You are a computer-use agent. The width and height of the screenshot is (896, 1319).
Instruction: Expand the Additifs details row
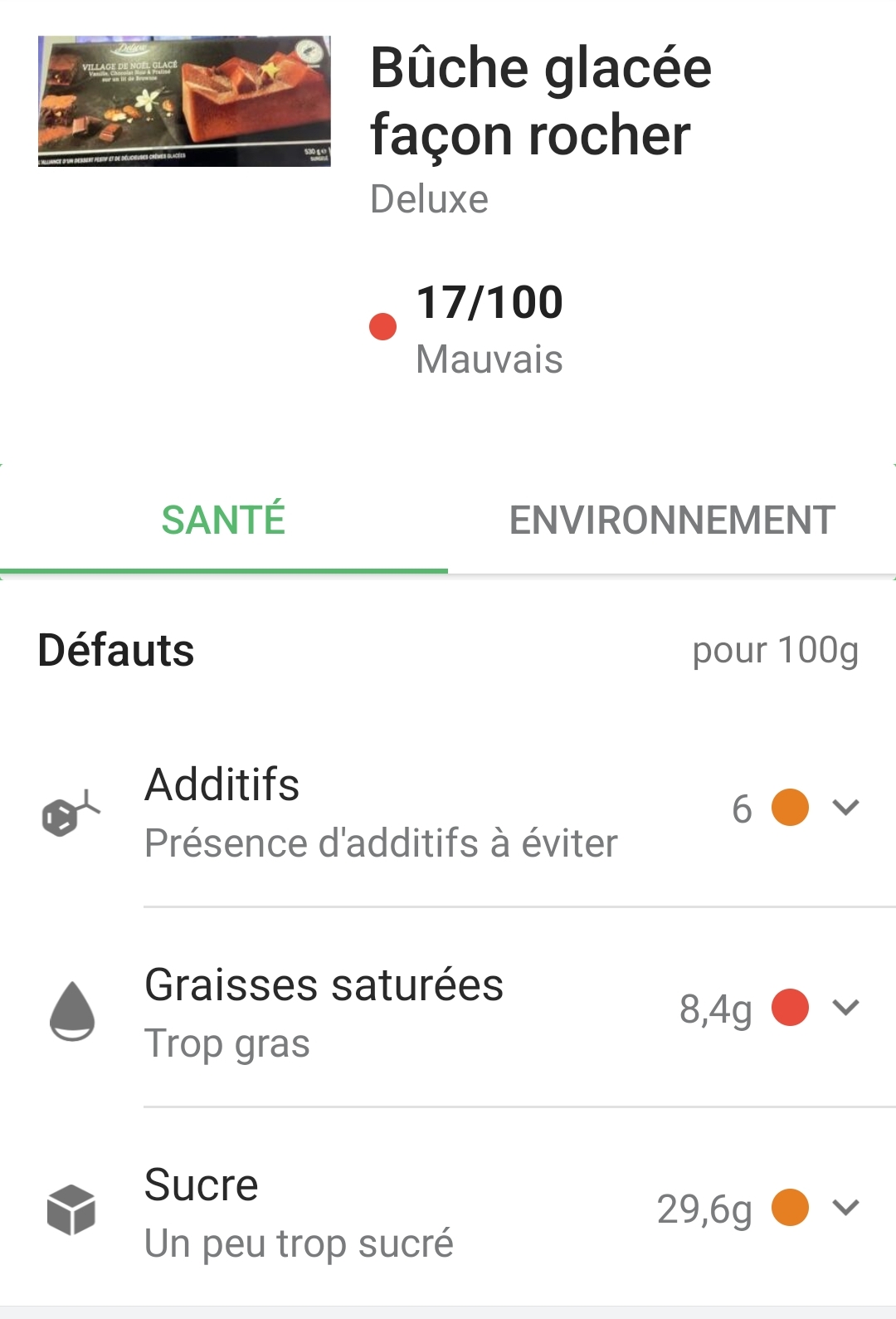point(845,808)
